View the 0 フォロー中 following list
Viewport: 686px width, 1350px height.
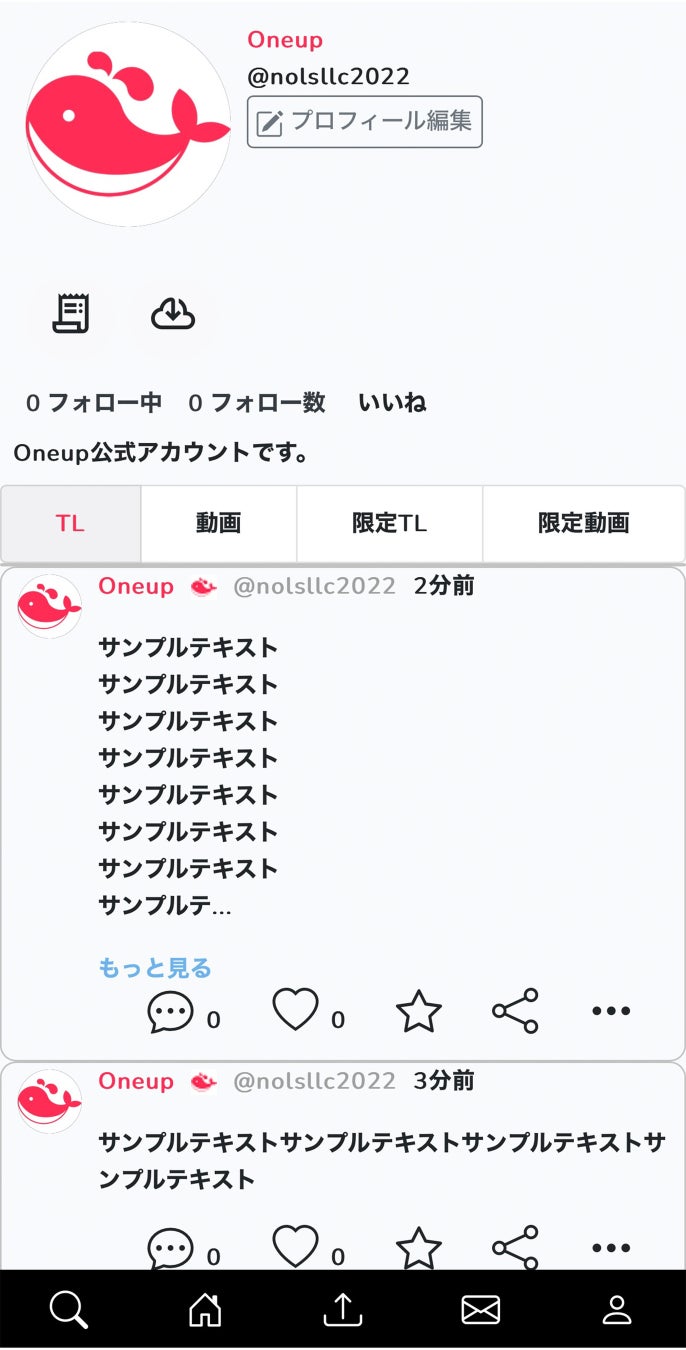pyautogui.click(x=94, y=403)
